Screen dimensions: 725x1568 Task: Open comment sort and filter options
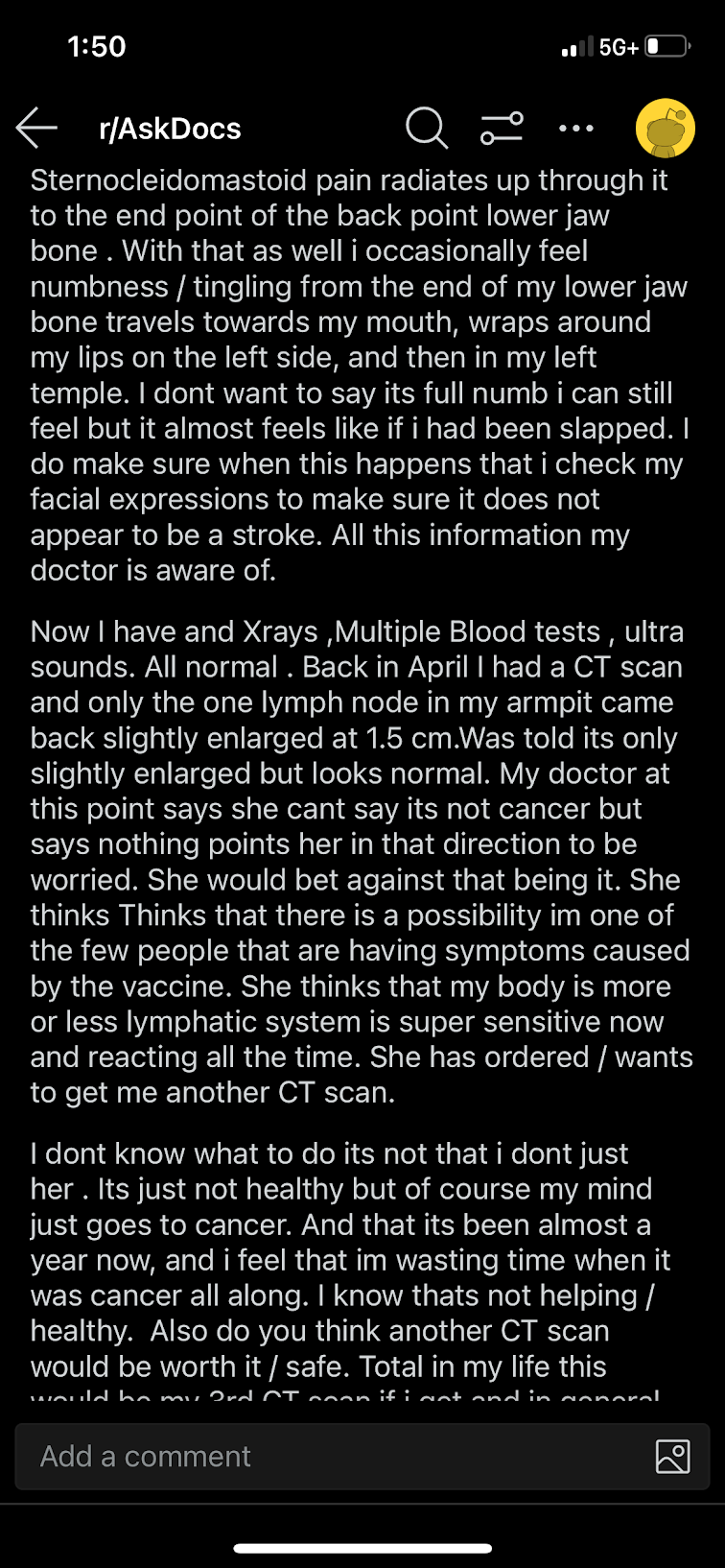[502, 128]
